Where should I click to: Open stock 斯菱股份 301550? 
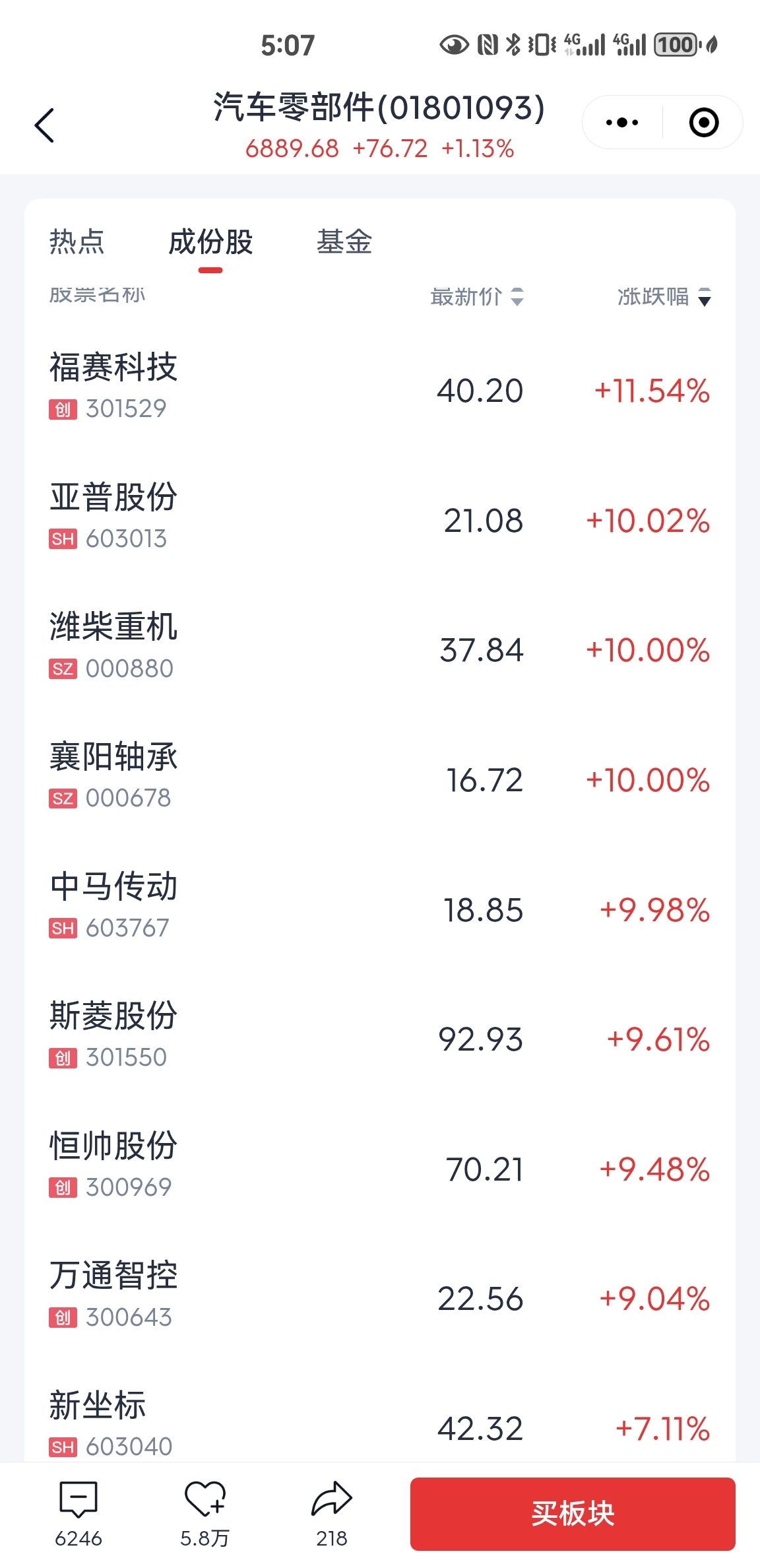coord(380,1036)
